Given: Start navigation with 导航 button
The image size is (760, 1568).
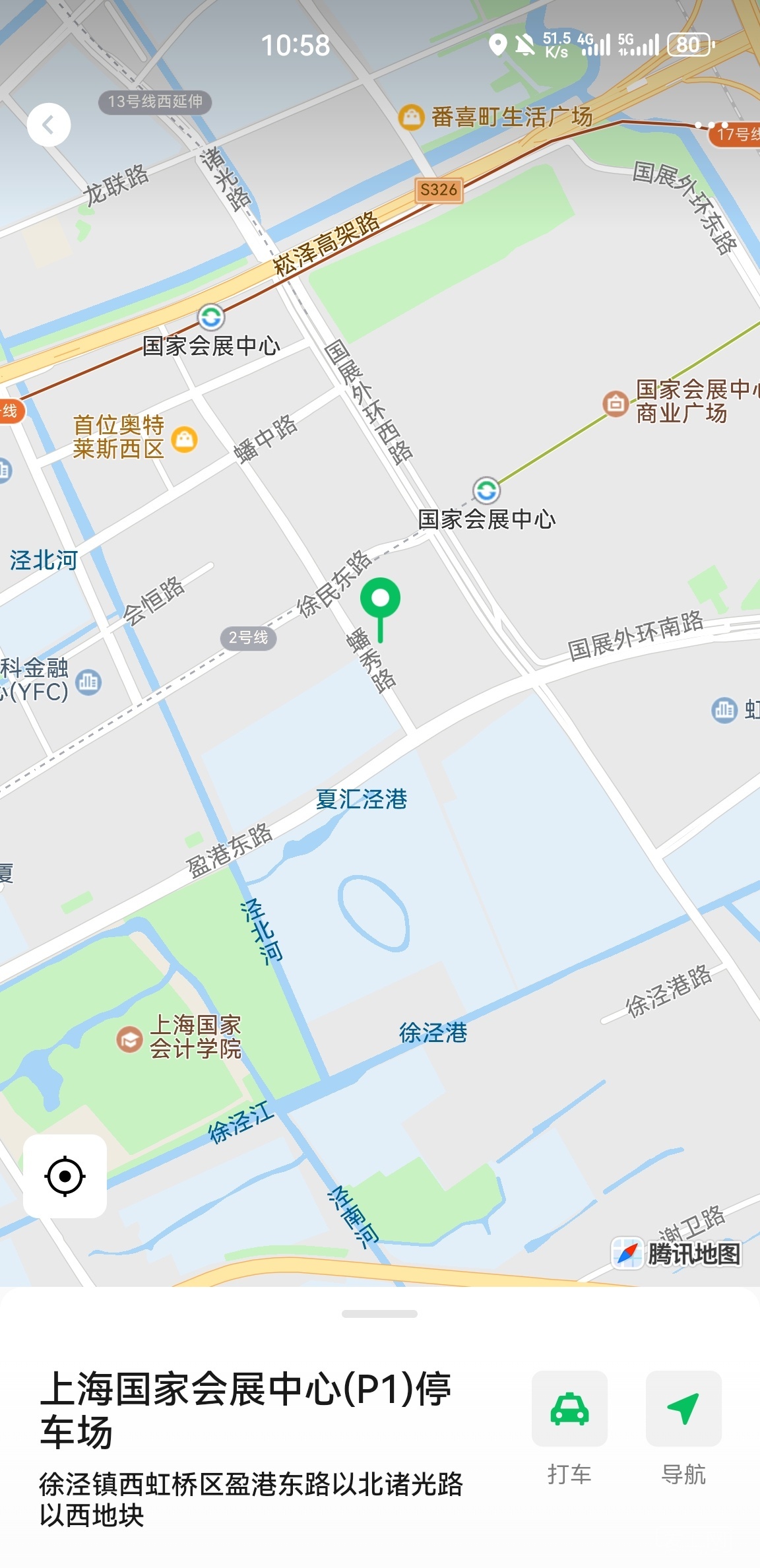Looking at the screenshot, I should [683, 1408].
